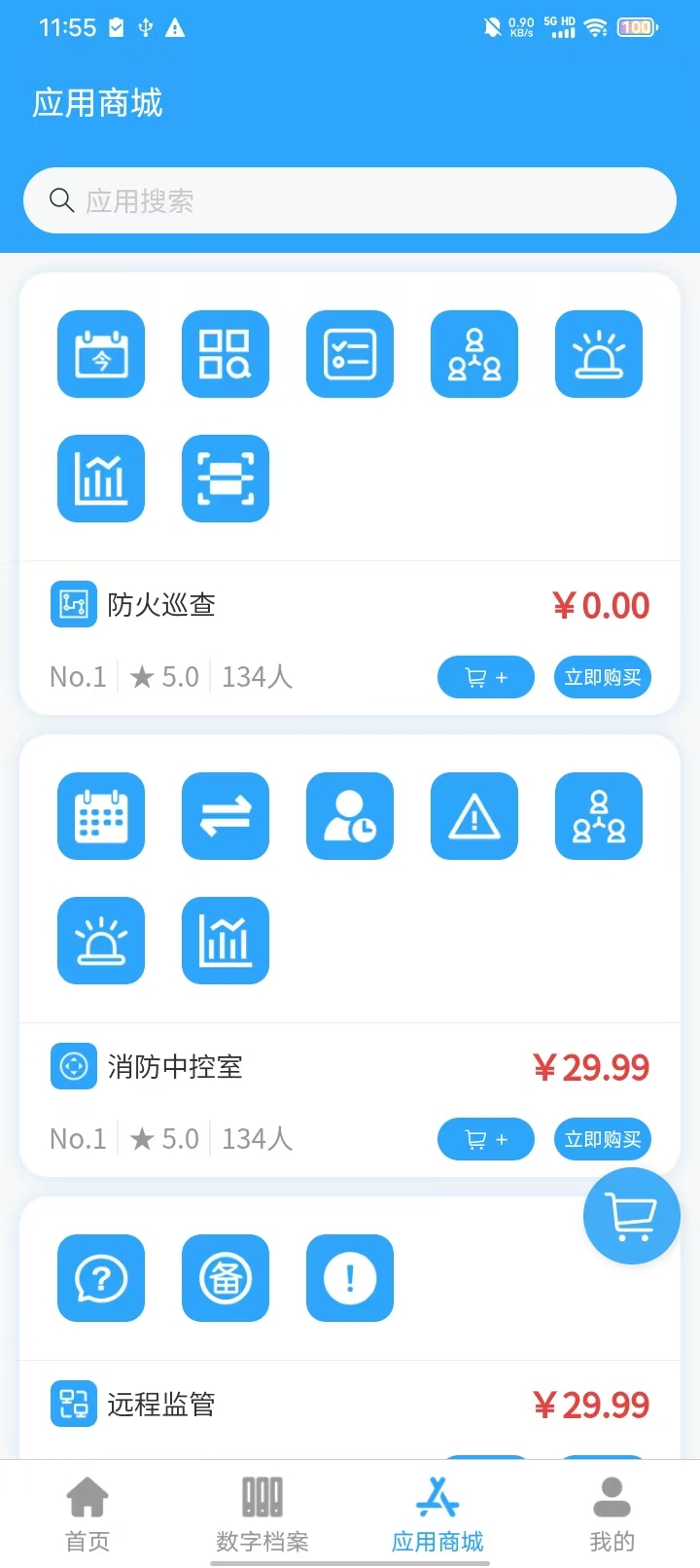Select the 应用商城 tab

click(x=437, y=1514)
